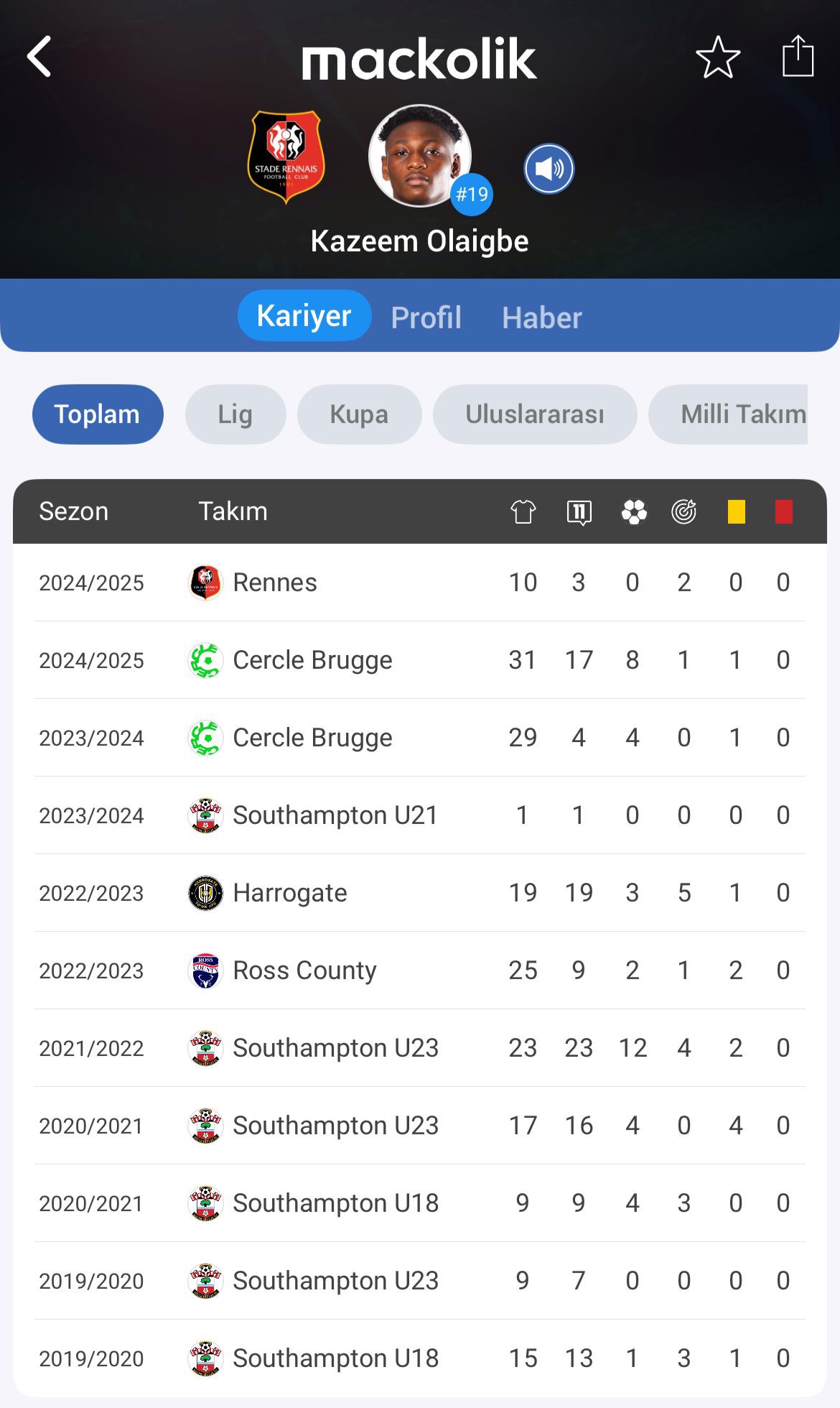The image size is (840, 1408).
Task: Filter career stats by Milli Takım
Action: (728, 414)
